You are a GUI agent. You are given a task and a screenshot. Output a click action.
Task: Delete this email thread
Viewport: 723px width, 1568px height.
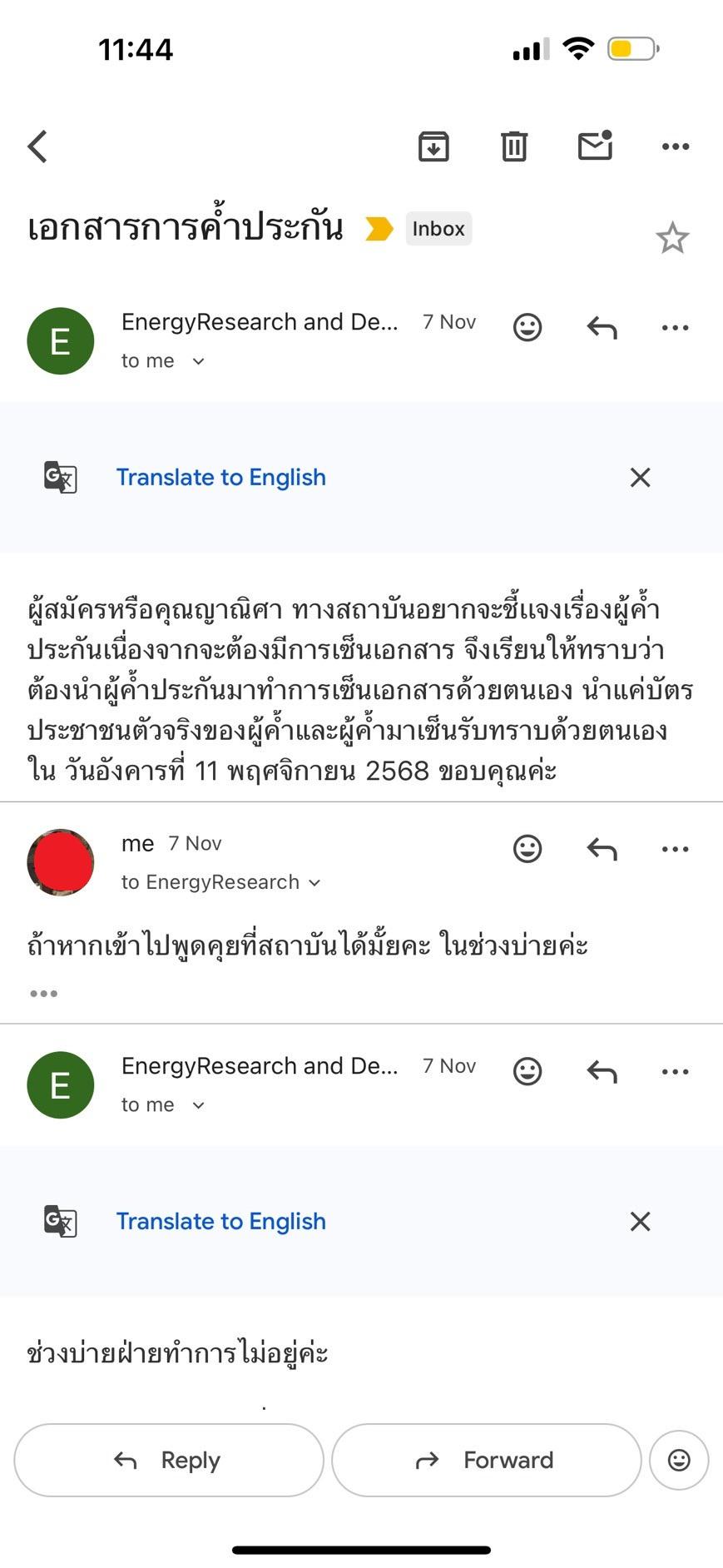click(514, 146)
